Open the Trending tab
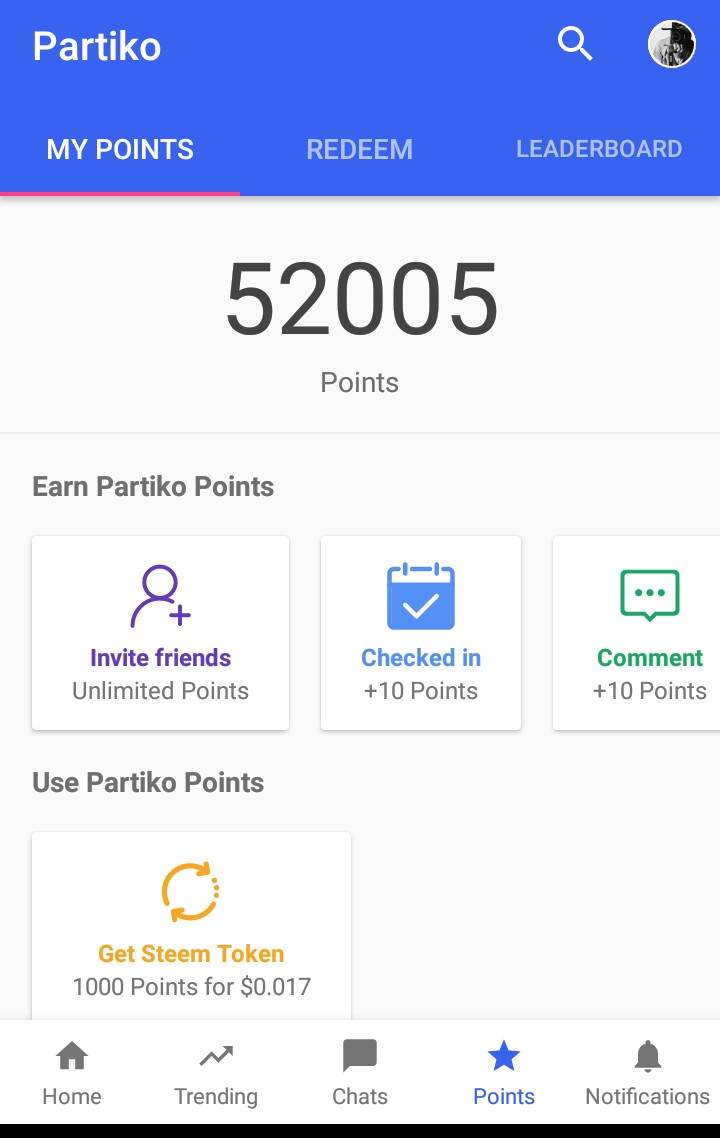Screen dimensions: 720x1138 216,1073
